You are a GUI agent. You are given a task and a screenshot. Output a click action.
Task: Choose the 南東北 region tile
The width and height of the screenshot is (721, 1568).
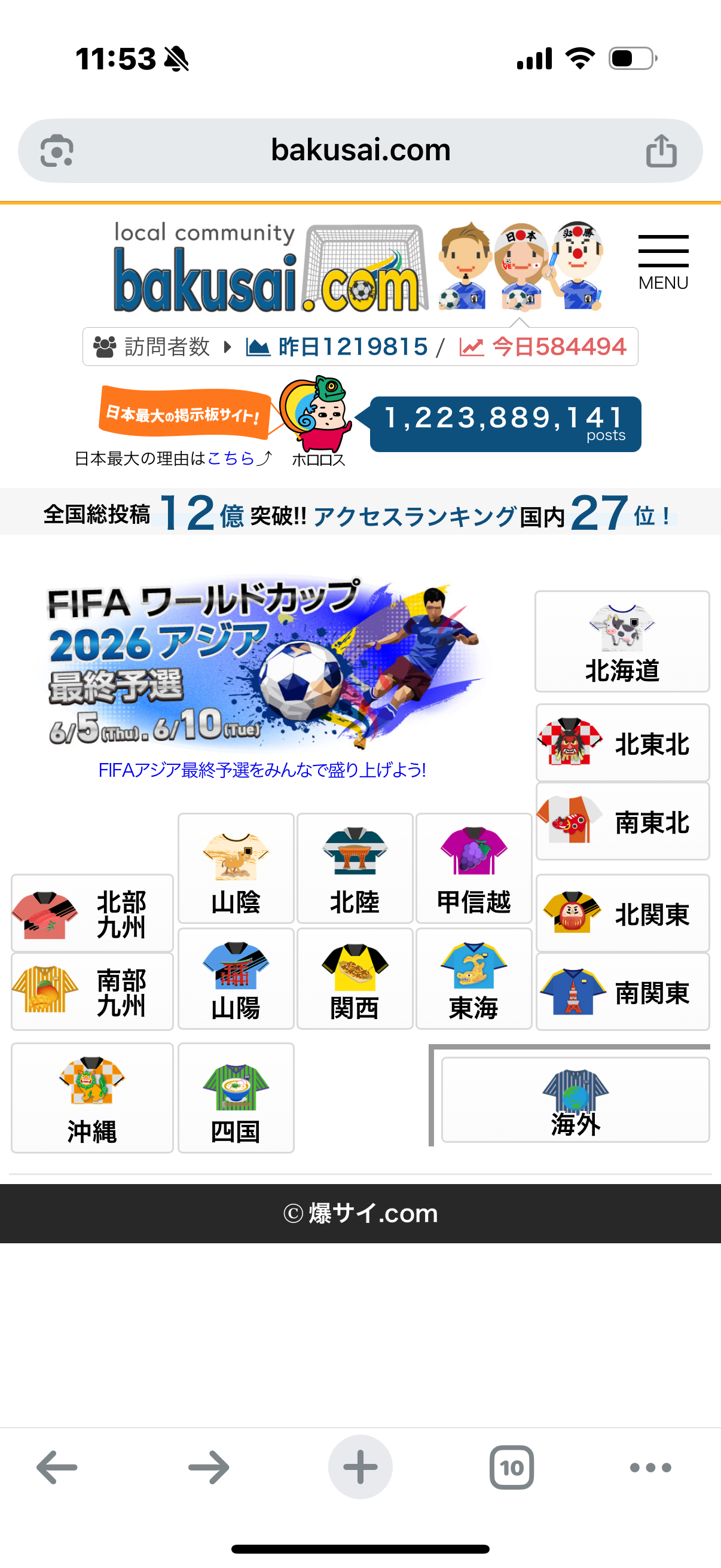tap(622, 821)
